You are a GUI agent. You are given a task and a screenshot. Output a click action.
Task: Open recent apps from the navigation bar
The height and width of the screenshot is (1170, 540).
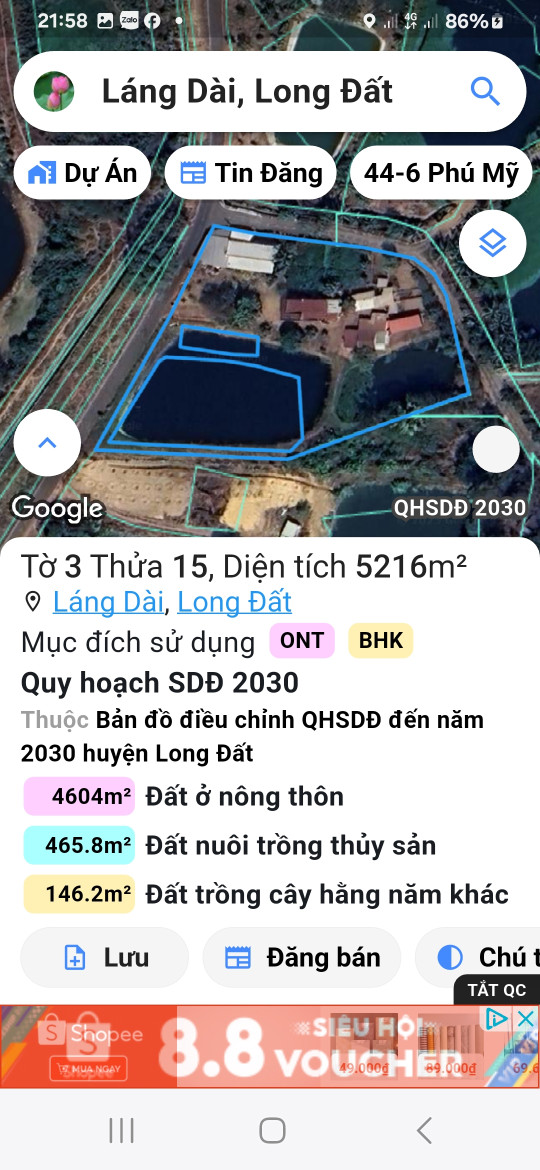coord(122,1130)
